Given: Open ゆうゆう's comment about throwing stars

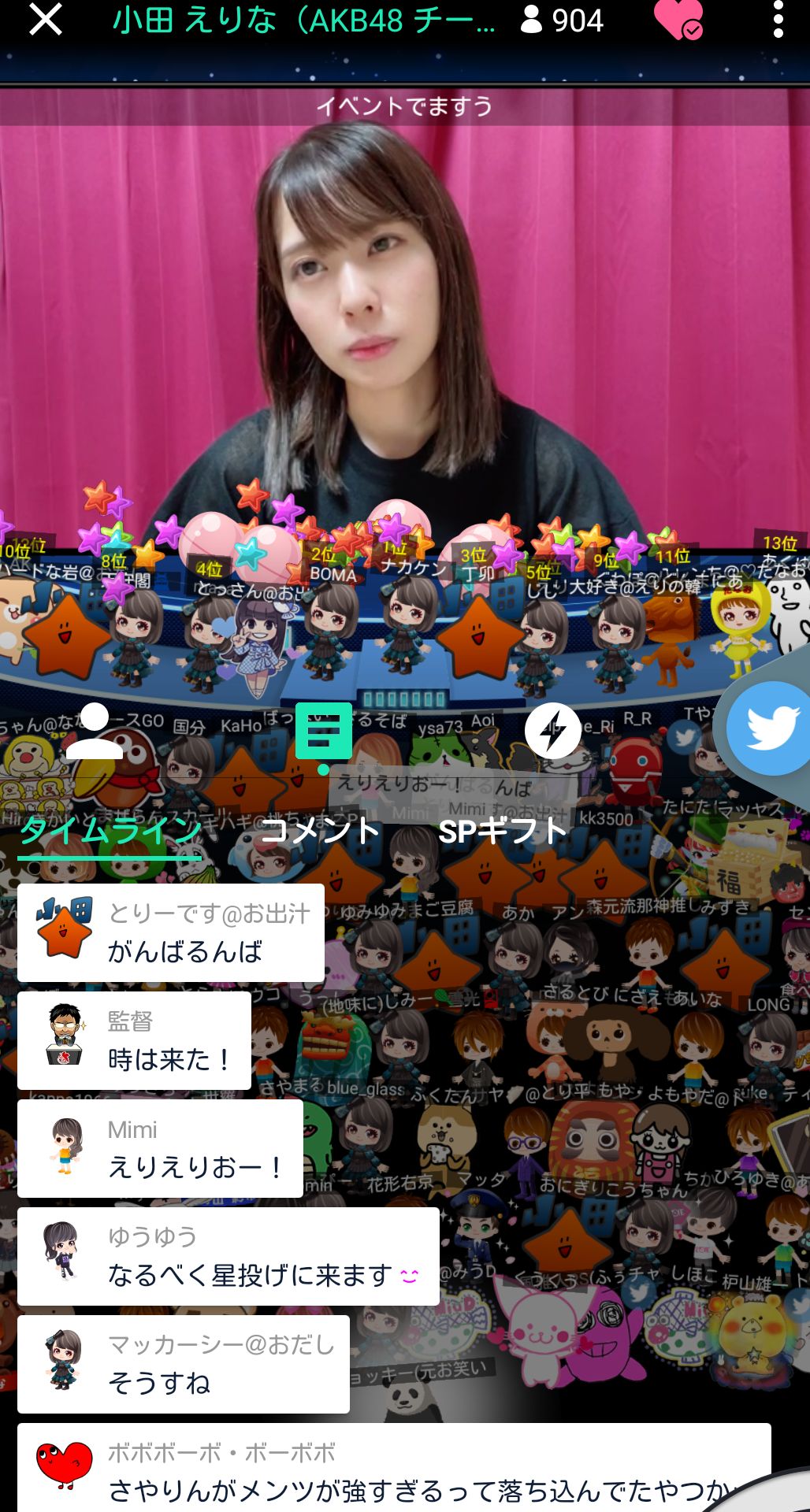Looking at the screenshot, I should tap(229, 1256).
